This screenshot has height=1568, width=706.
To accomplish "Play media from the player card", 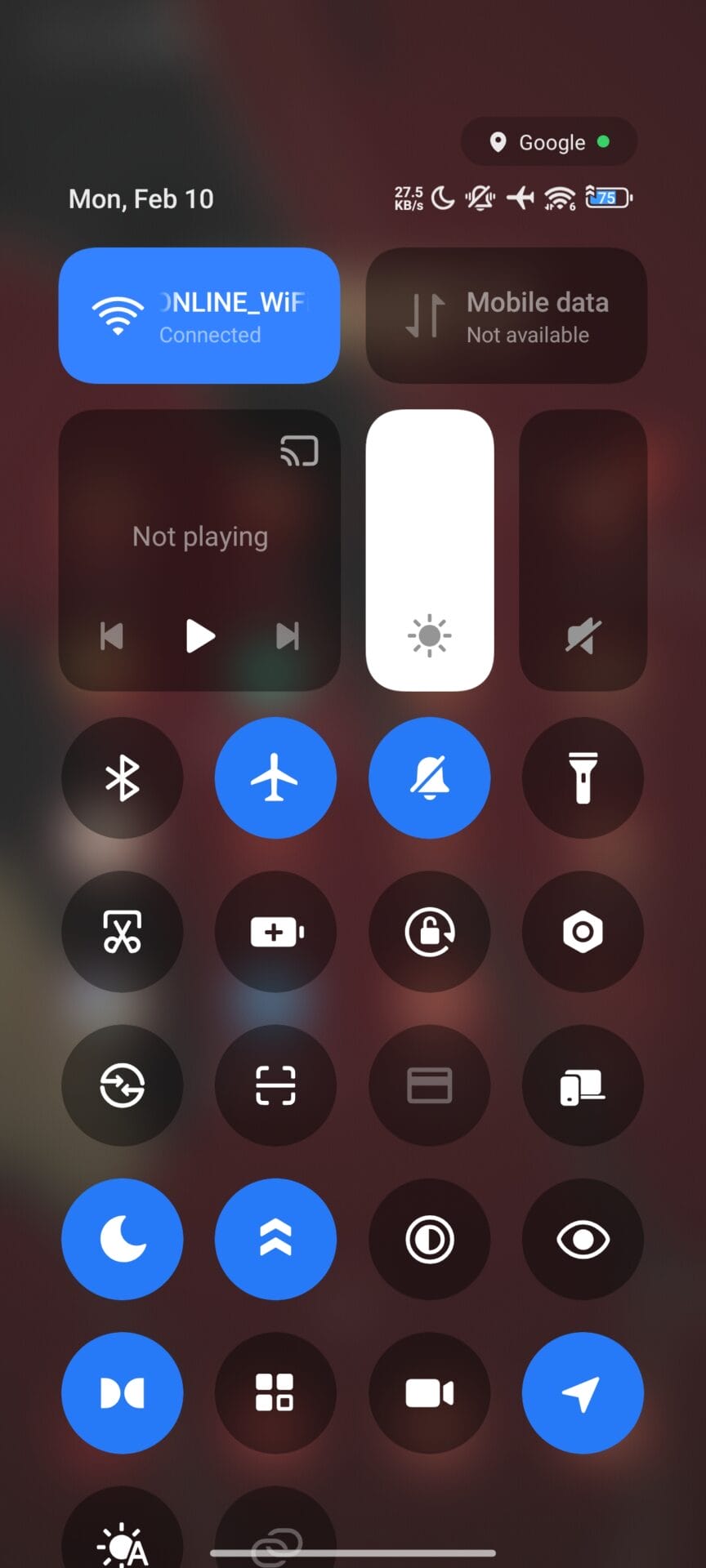I will point(199,636).
